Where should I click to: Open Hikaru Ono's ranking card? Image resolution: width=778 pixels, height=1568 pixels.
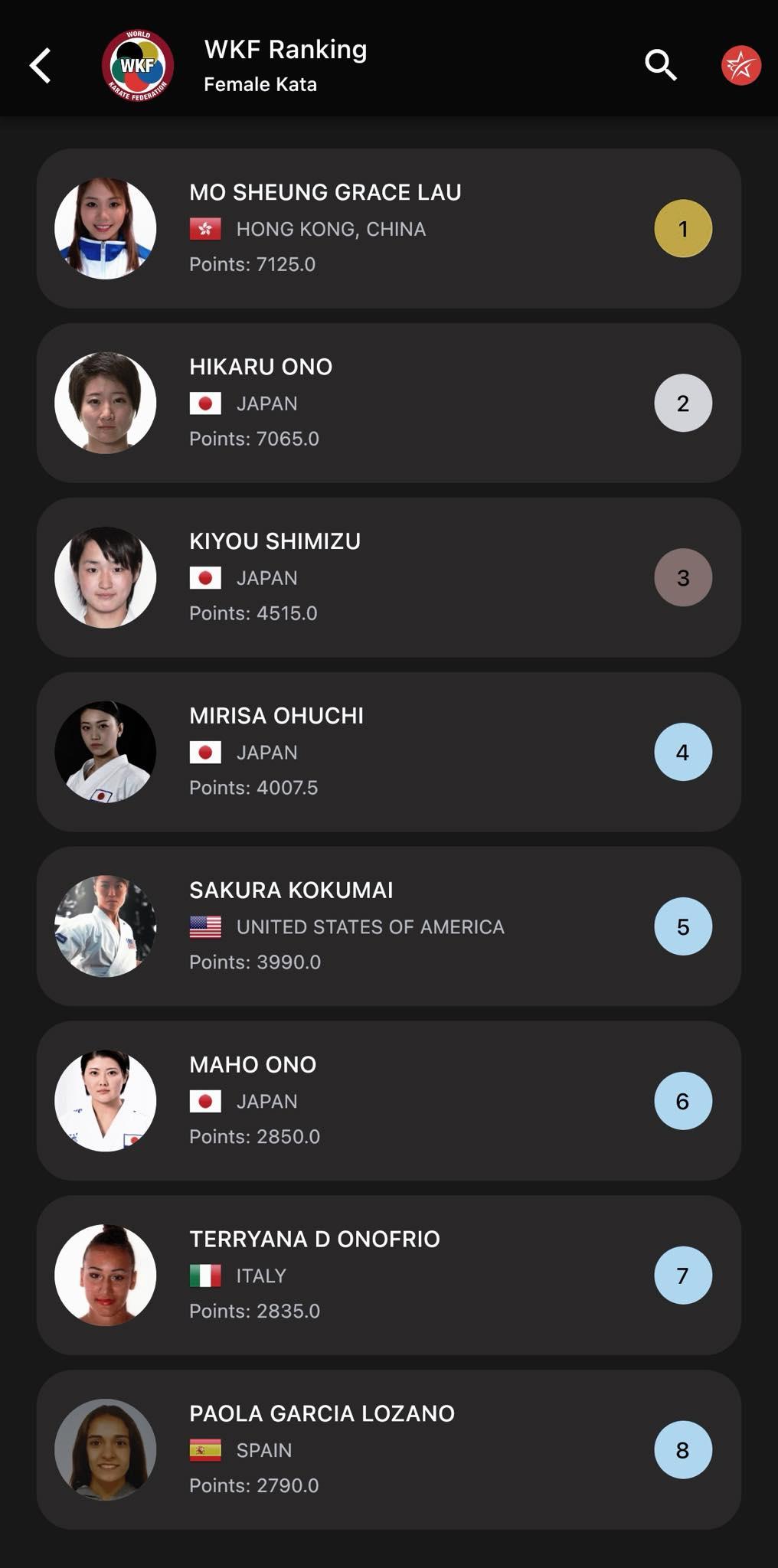coord(388,403)
